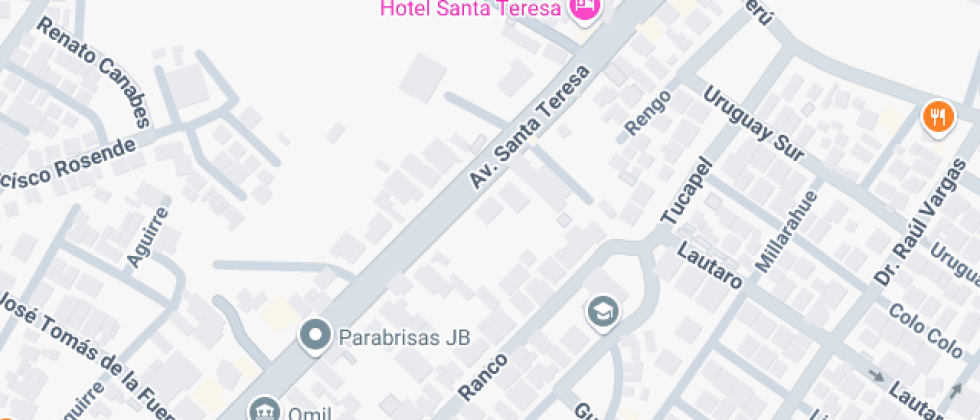Screen dimensions: 980x420
Task: Open the orange restaurant marker
Action: tap(937, 118)
